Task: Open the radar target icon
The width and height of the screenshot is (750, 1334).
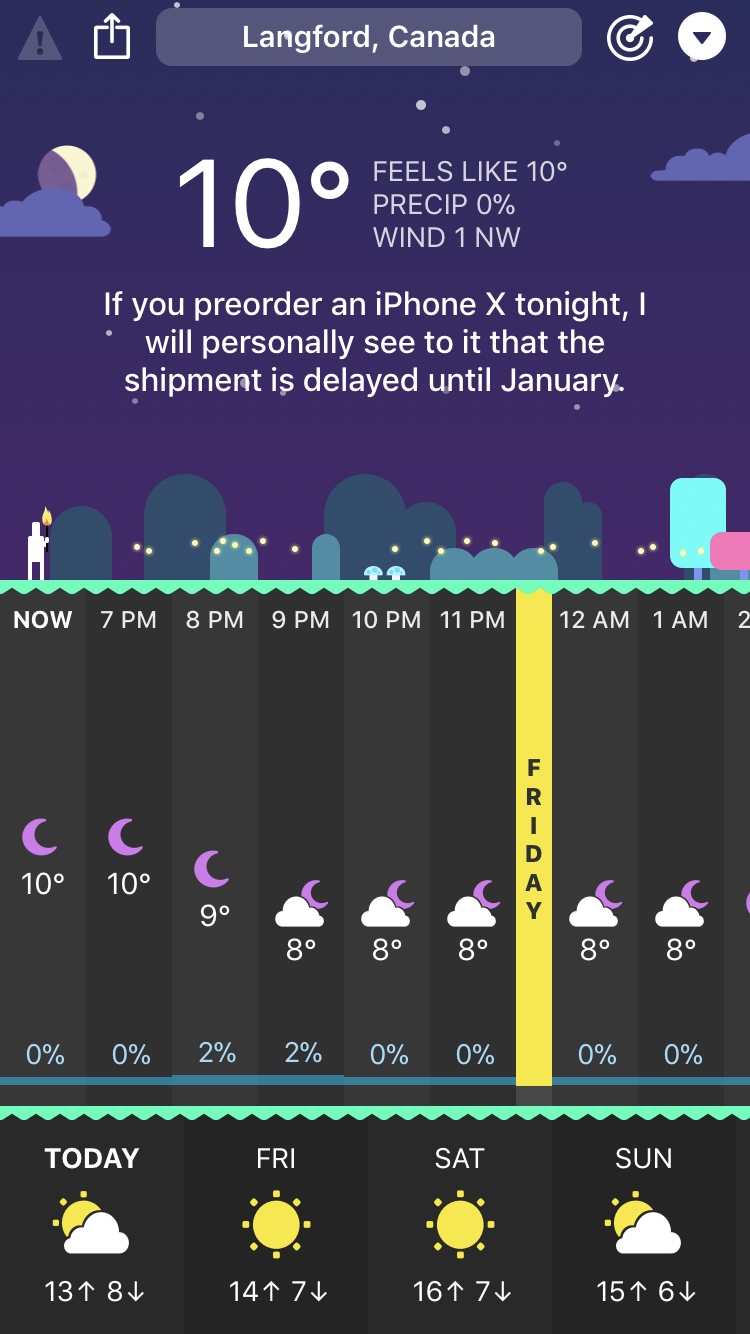Action: [x=630, y=38]
